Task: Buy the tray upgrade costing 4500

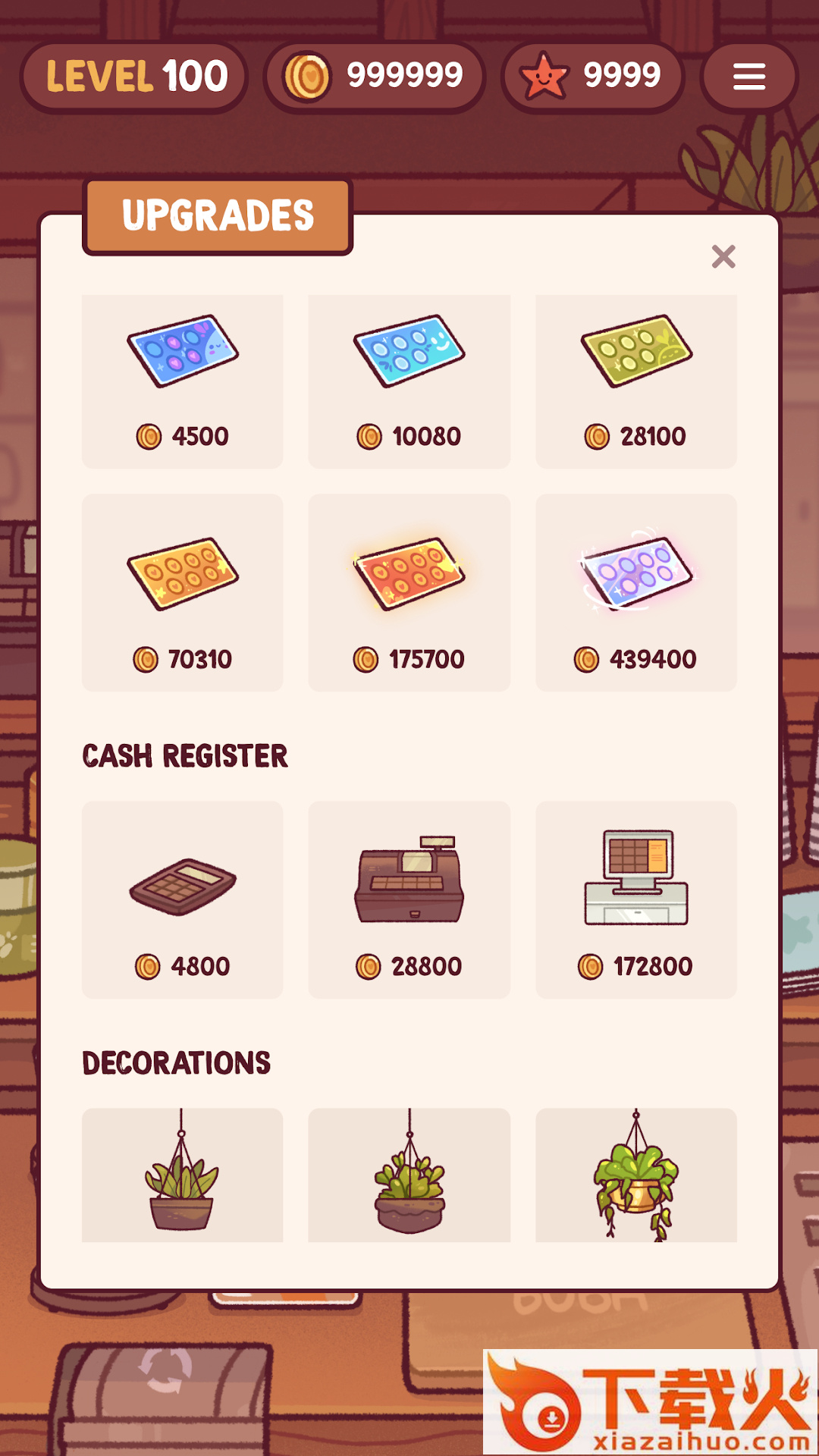Action: coord(182,381)
